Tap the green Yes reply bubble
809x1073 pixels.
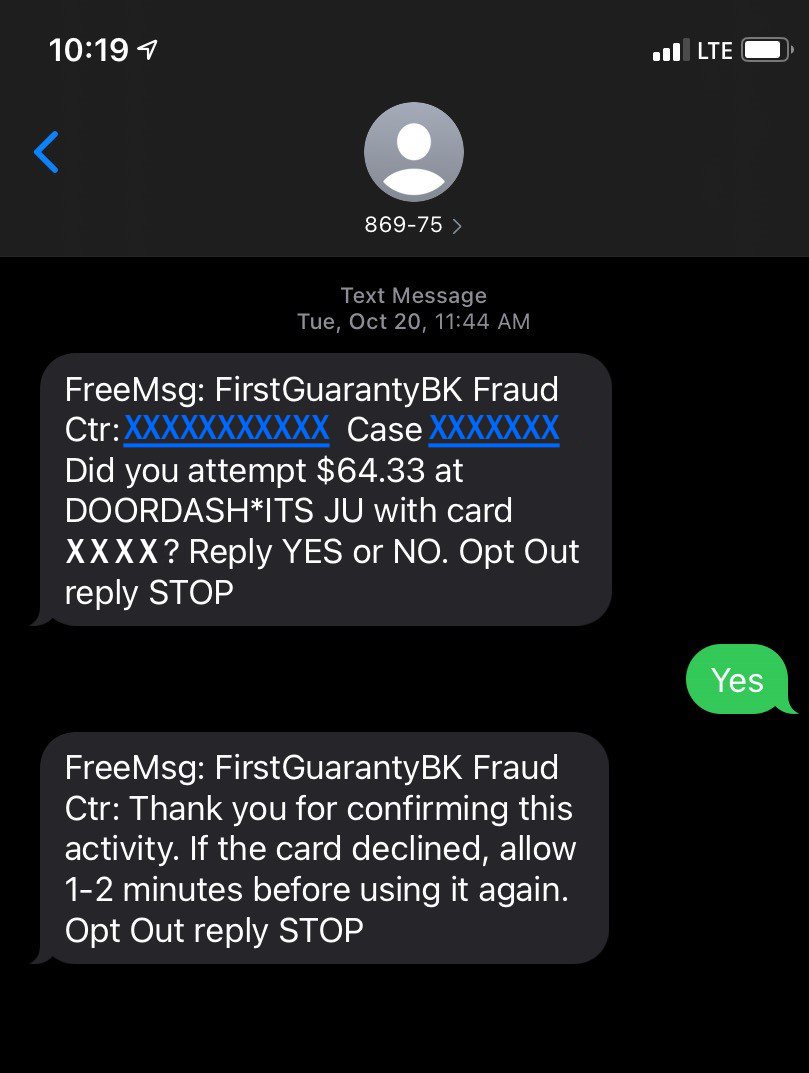(737, 680)
